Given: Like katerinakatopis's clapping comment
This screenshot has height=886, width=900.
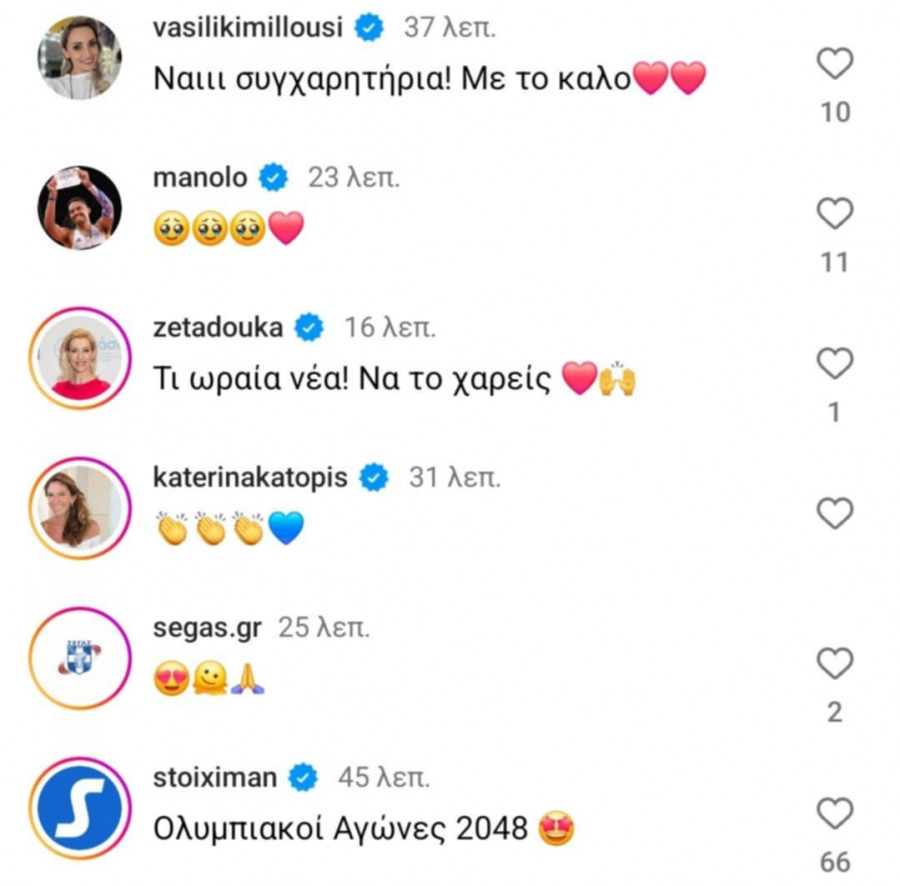Looking at the screenshot, I should pos(835,514).
